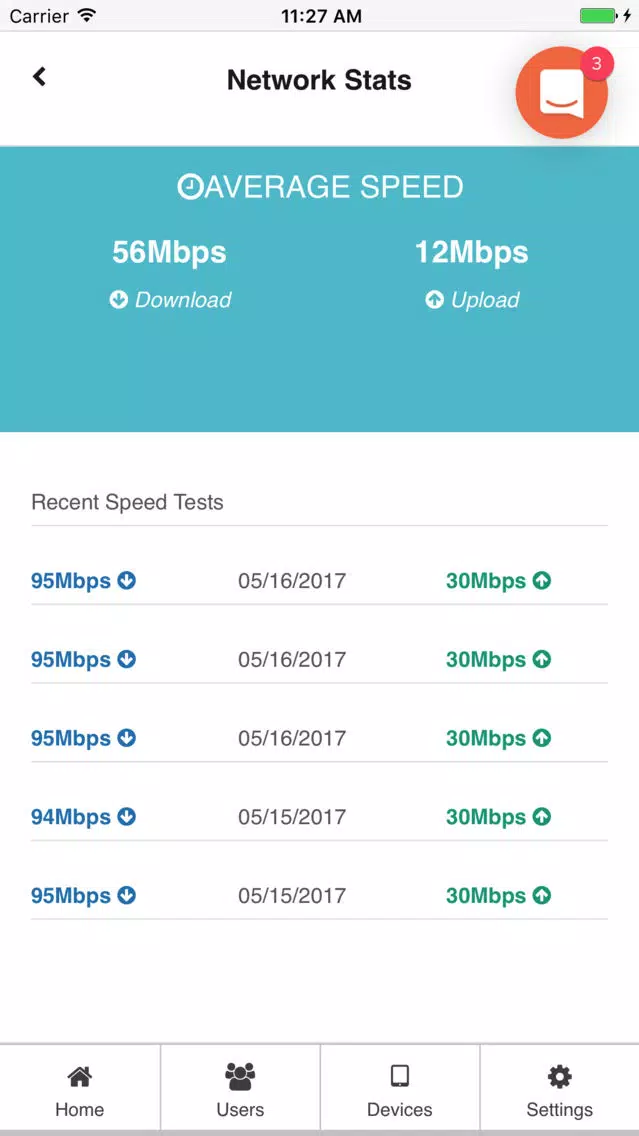Open the Devices tab

[400, 1090]
